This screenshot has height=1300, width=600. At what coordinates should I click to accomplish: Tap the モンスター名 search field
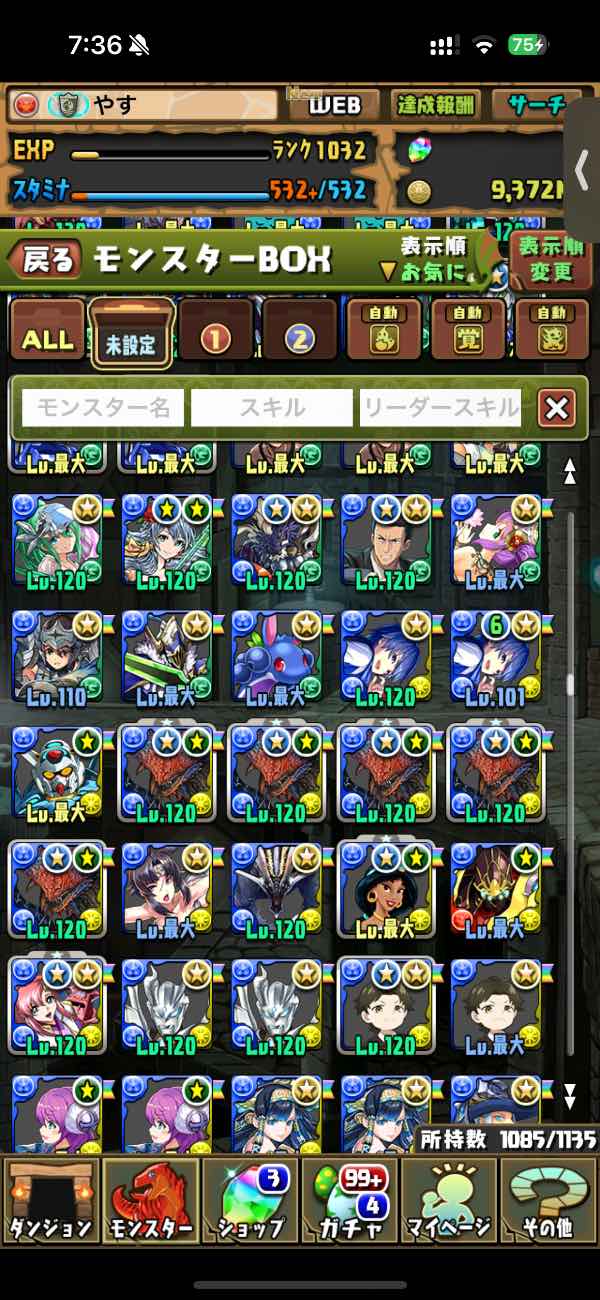[x=103, y=407]
